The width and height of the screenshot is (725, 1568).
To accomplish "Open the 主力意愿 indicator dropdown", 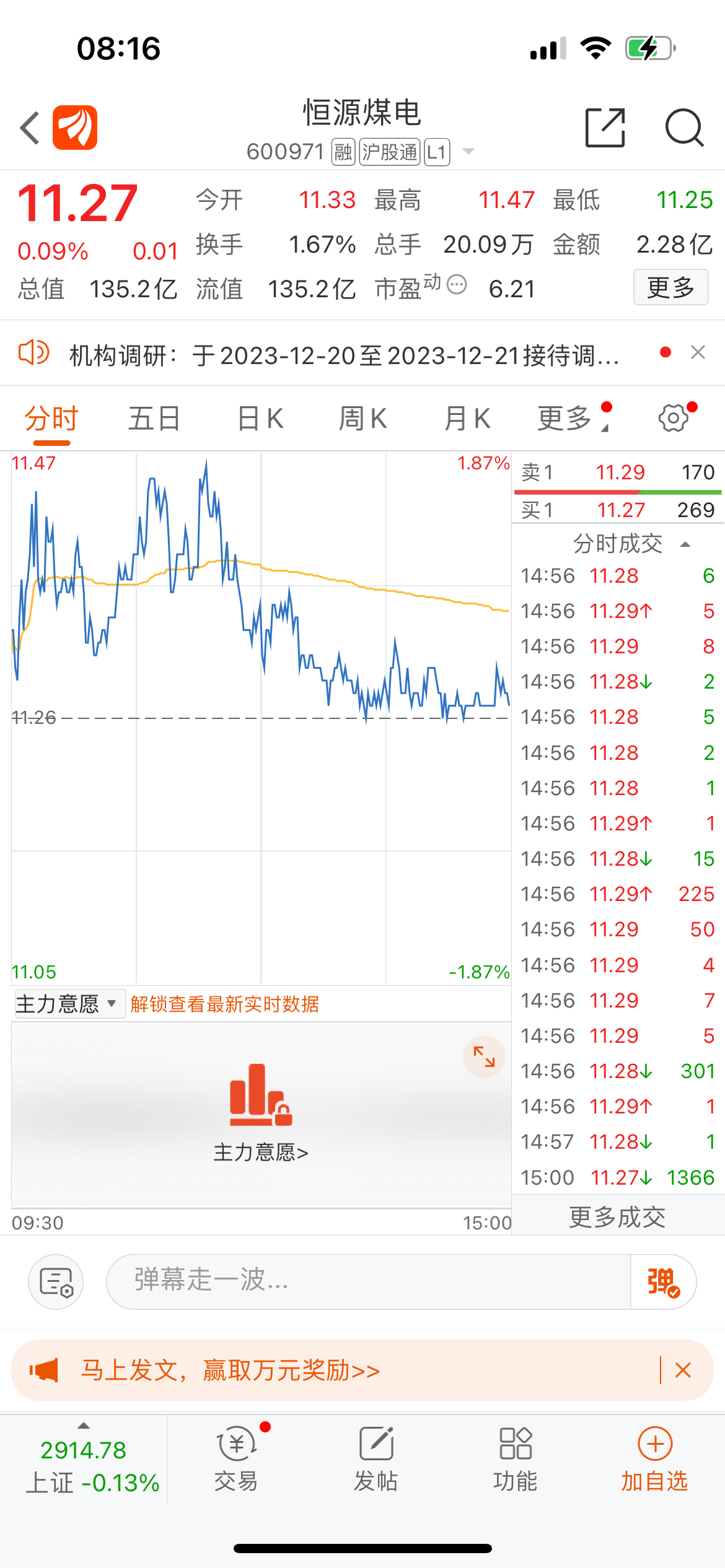I will coord(67,1003).
